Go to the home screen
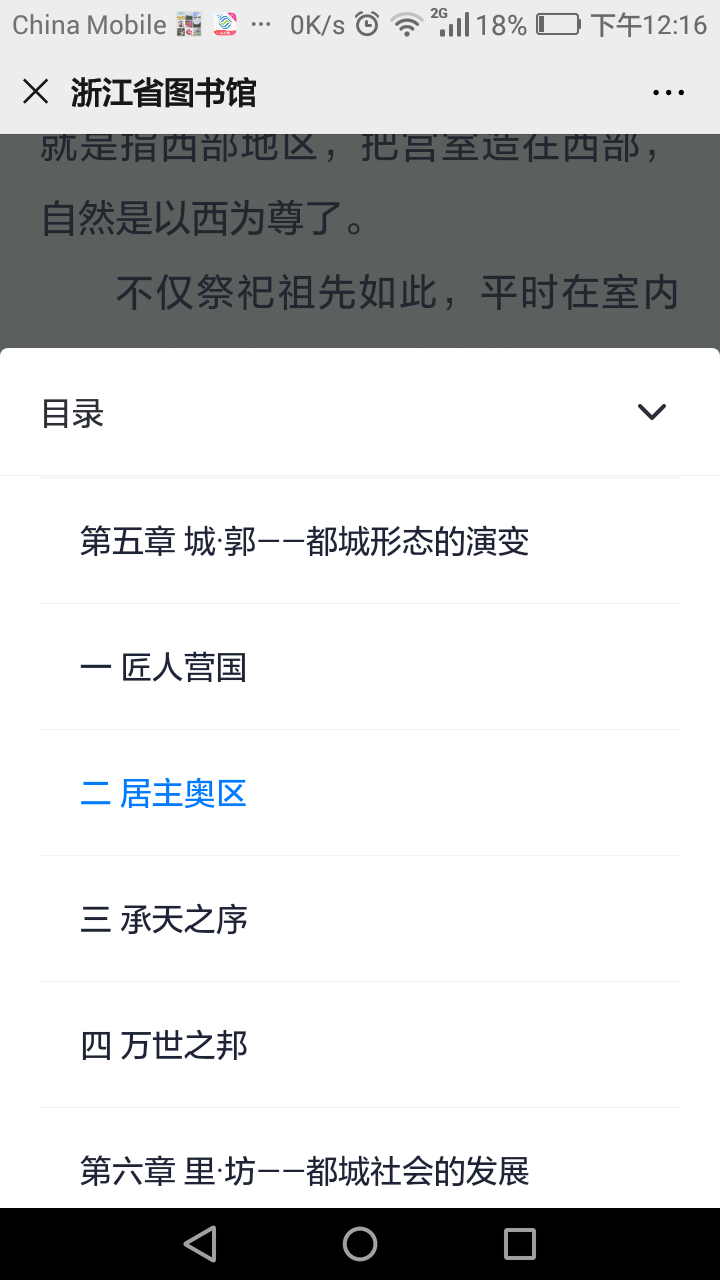The height and width of the screenshot is (1280, 720). click(x=360, y=1244)
